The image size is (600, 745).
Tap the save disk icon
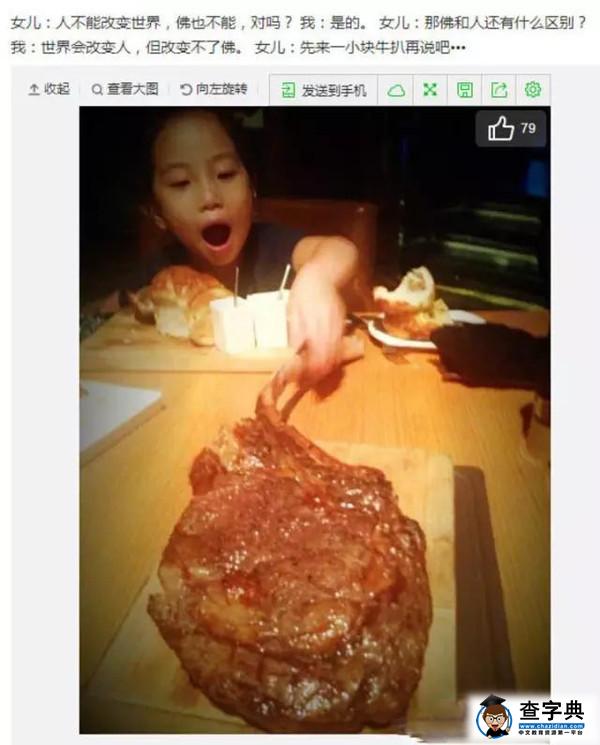[x=464, y=90]
